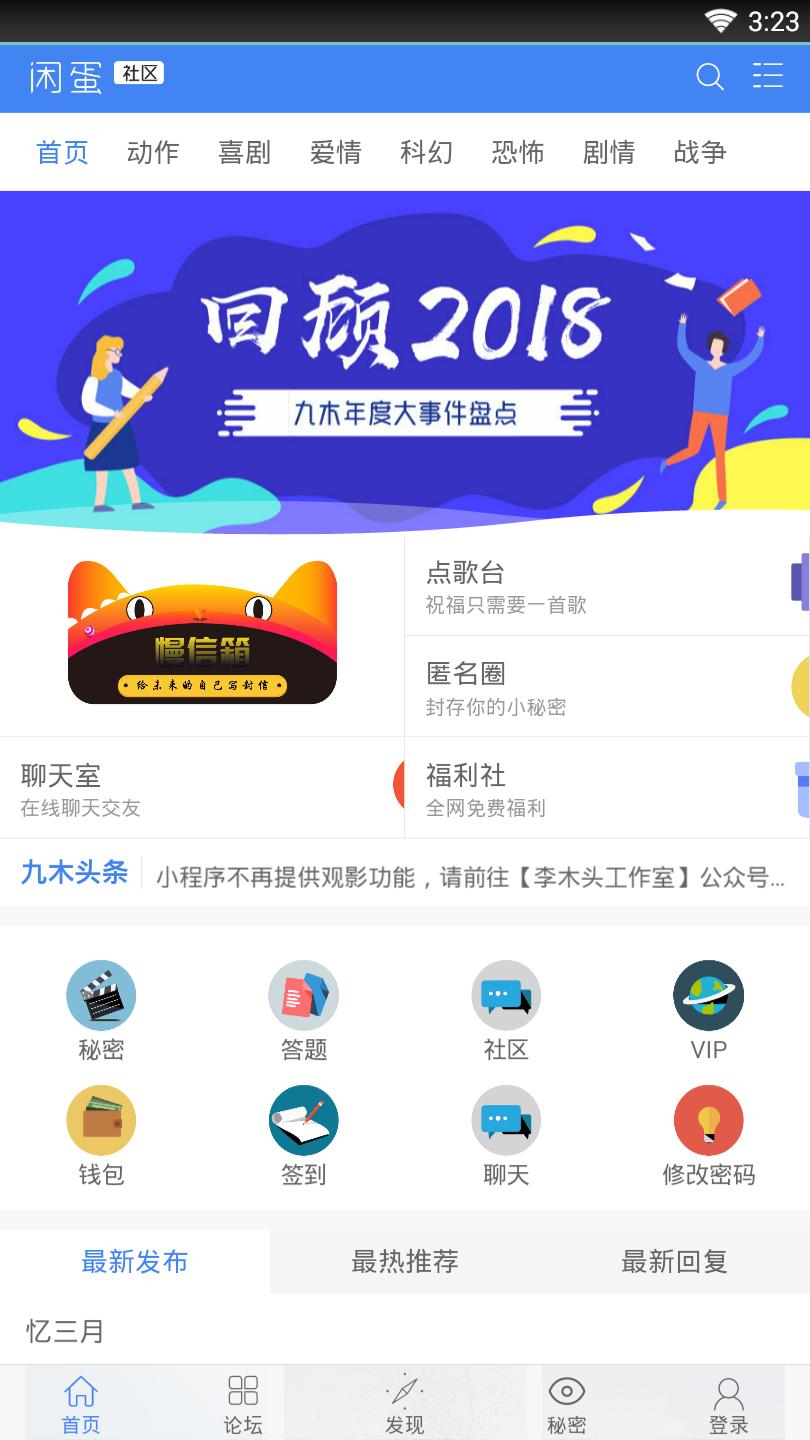Open the 回顾2018 banner
Screen dimensions: 810x1440
[405, 361]
